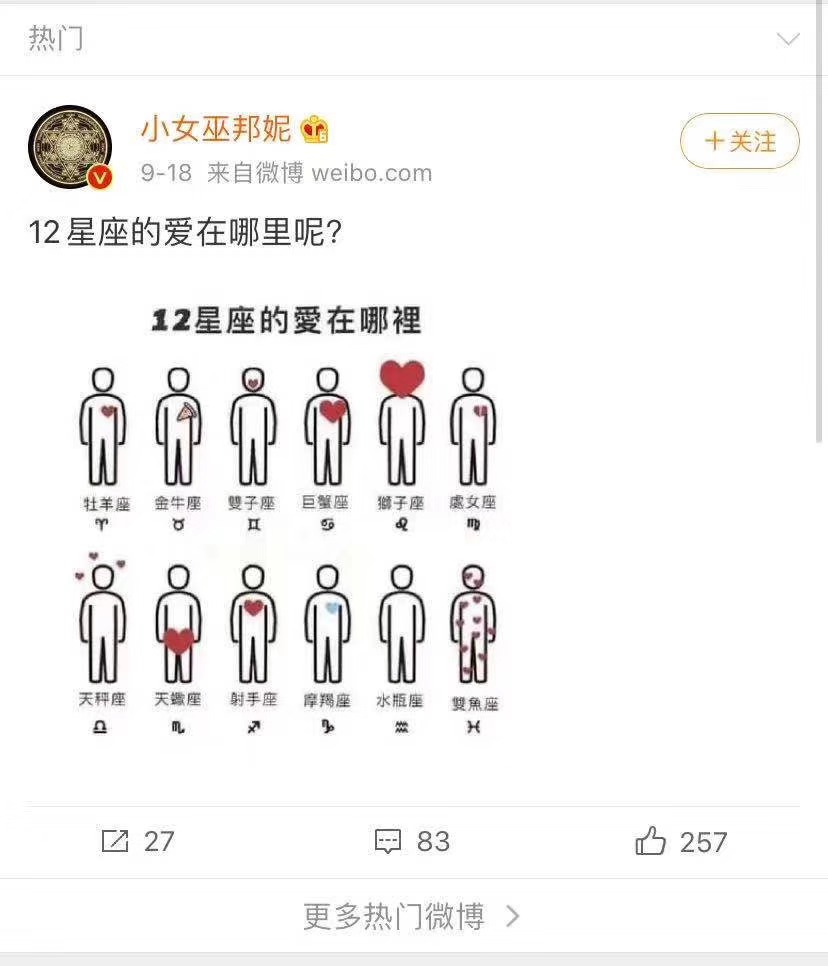Open 更多热门微博
Screen dimensions: 828x966
[412, 916]
